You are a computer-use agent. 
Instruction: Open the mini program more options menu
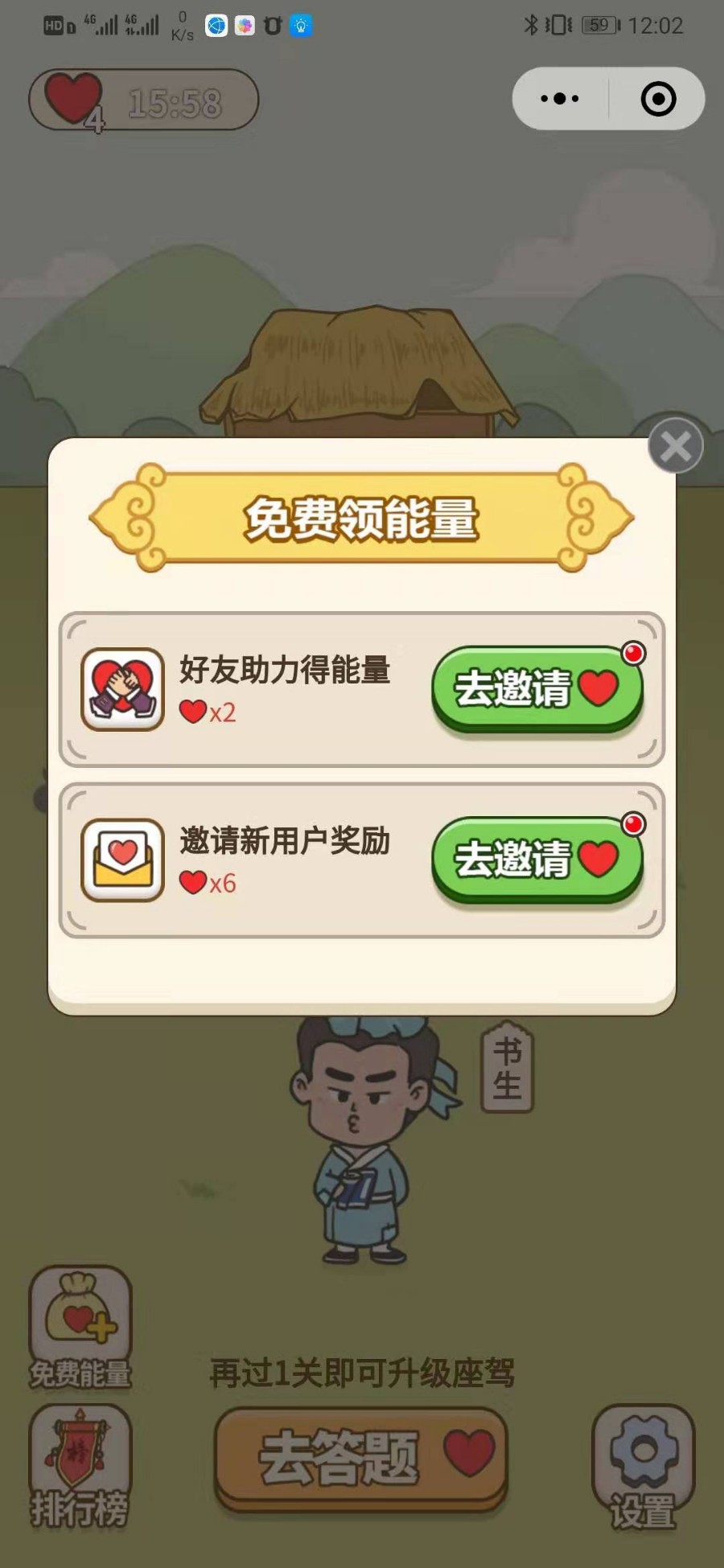pyautogui.click(x=558, y=98)
